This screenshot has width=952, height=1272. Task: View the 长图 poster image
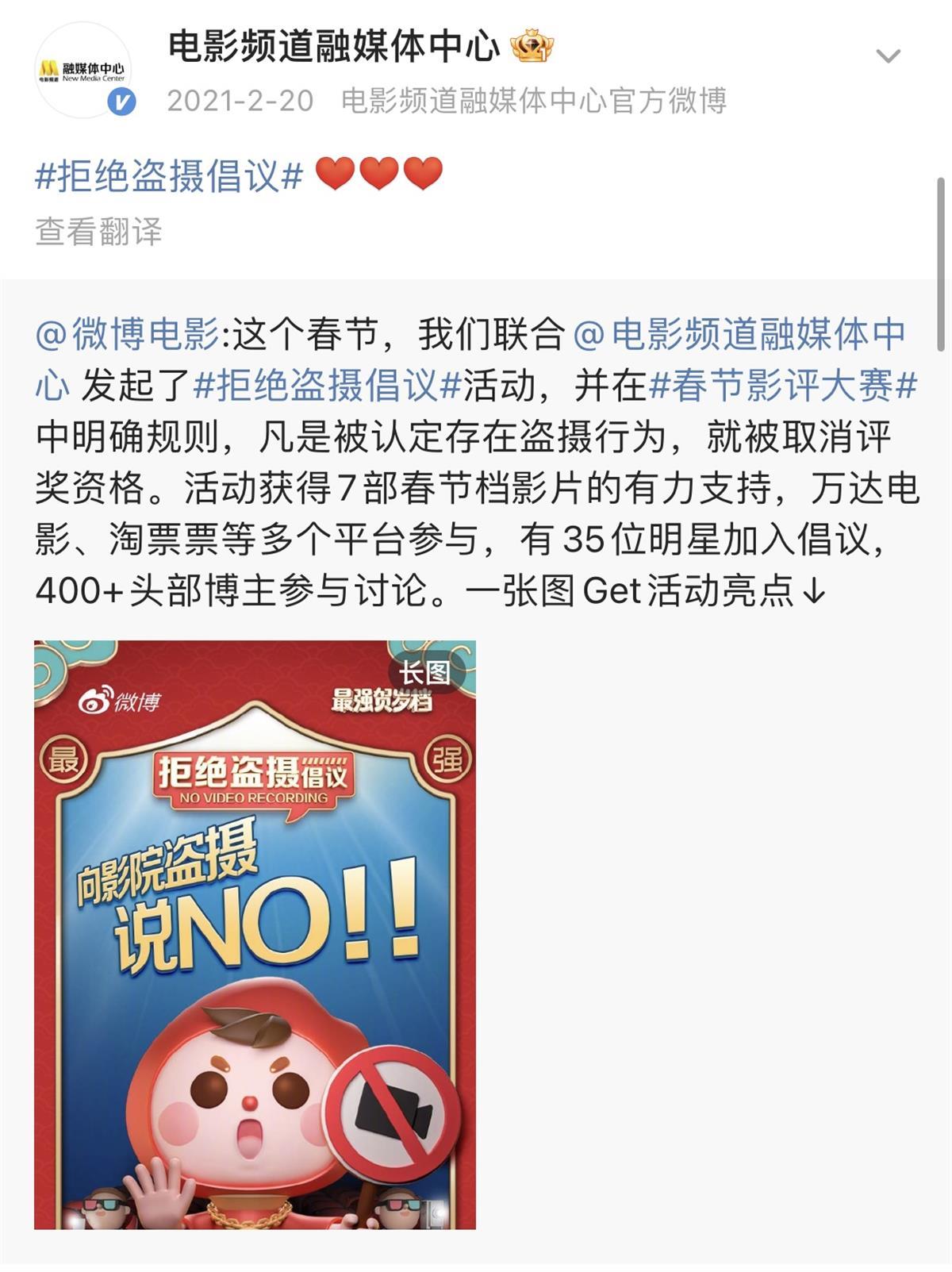point(255,935)
